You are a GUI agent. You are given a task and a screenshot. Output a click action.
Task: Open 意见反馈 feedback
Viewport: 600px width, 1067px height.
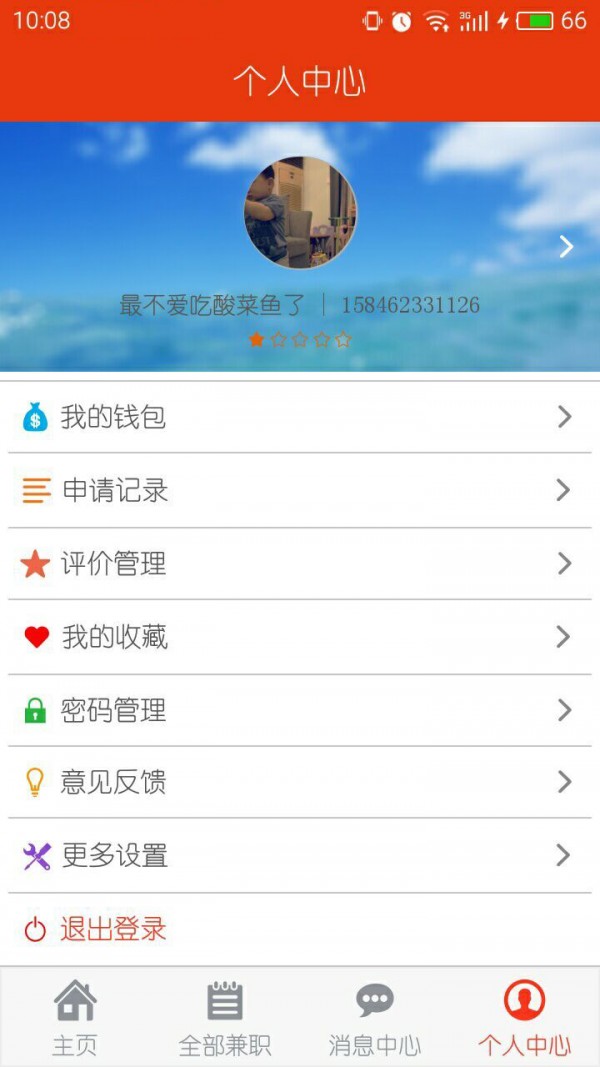(300, 782)
